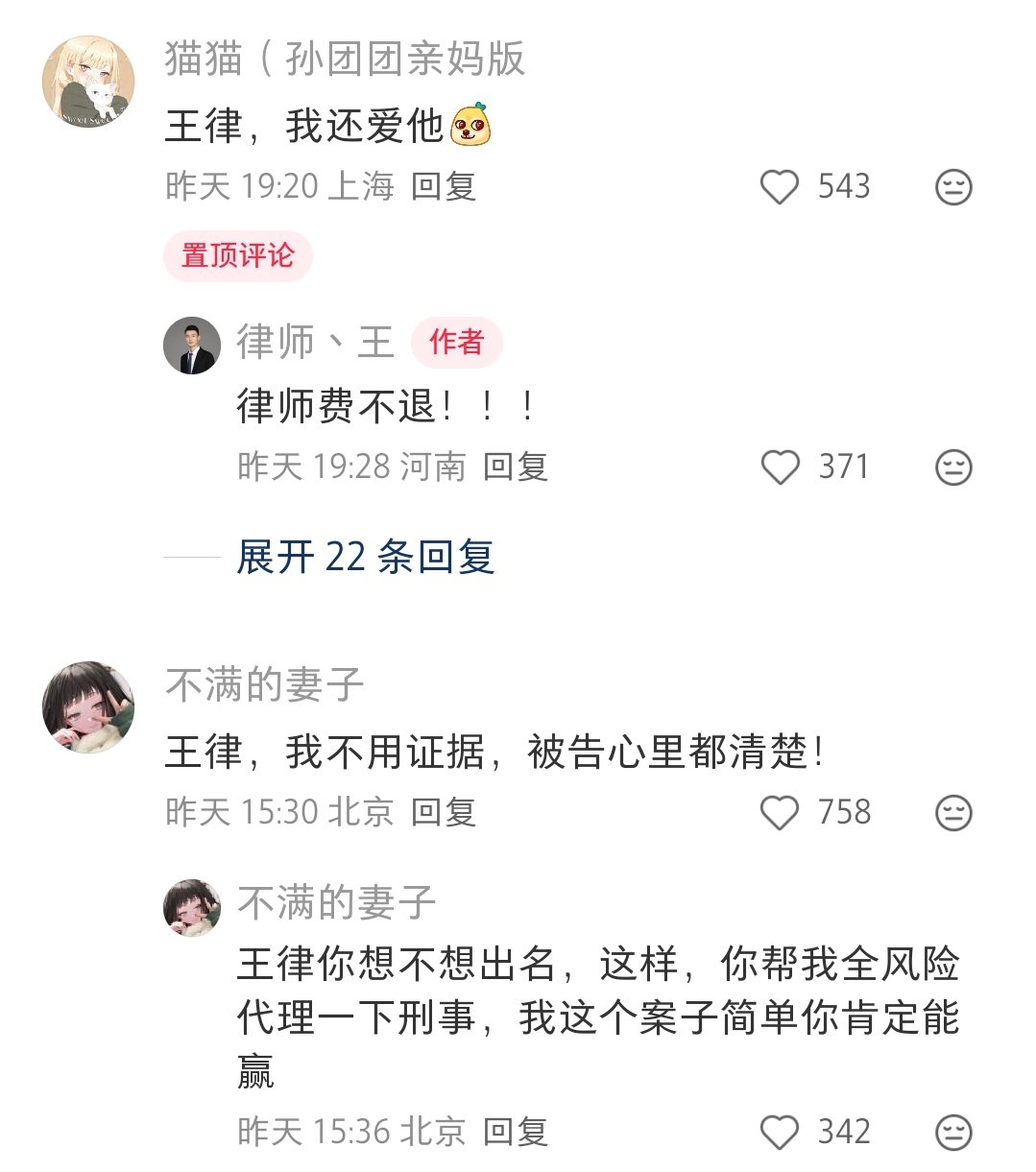Dislike 猫猫's comment about 王律
Image resolution: width=1036 pixels, height=1172 pixels.
coord(952,187)
